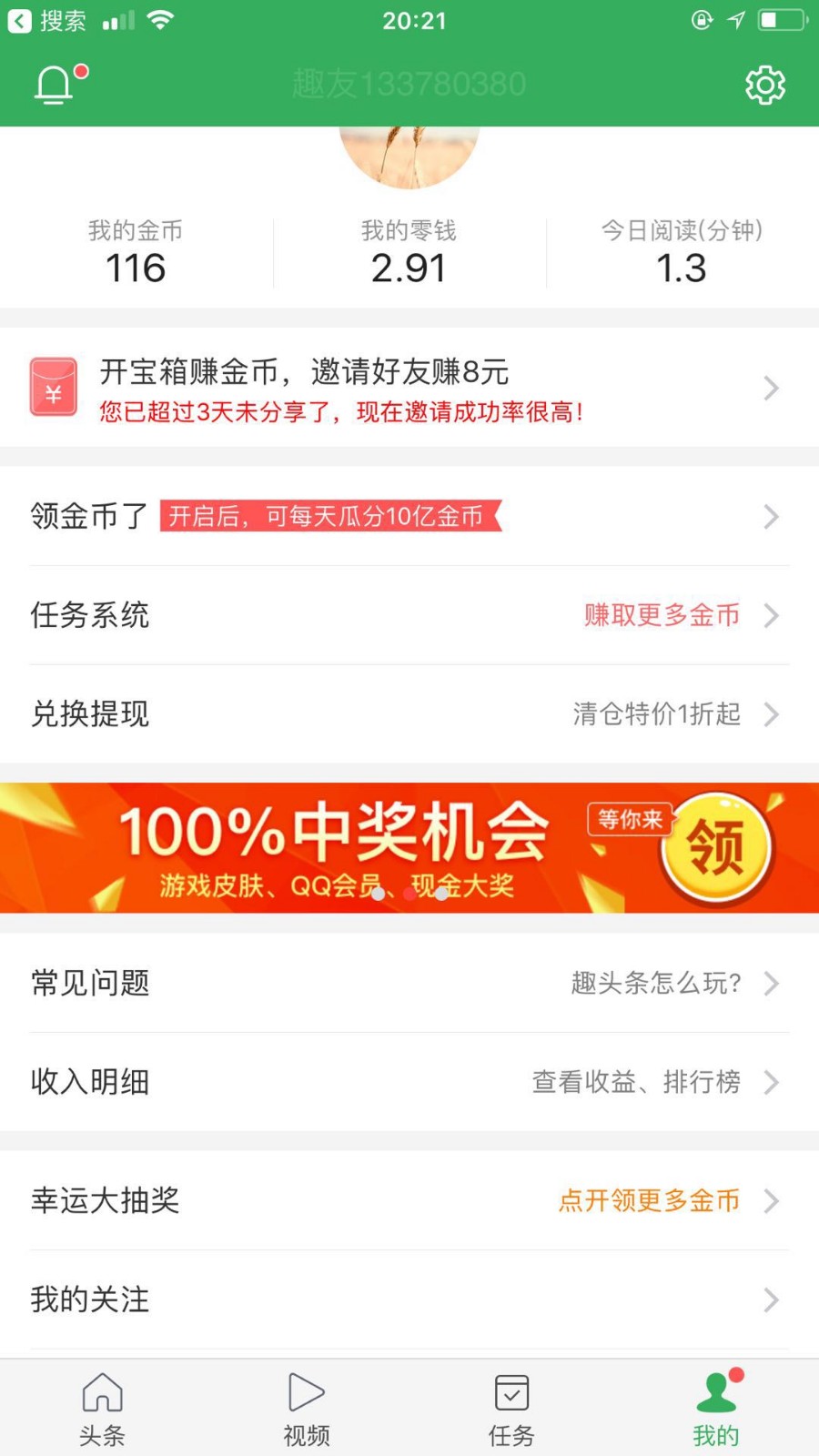Tap the 搜索 back arrow in the status bar
Screen dimensions: 819x1456
(x=18, y=20)
